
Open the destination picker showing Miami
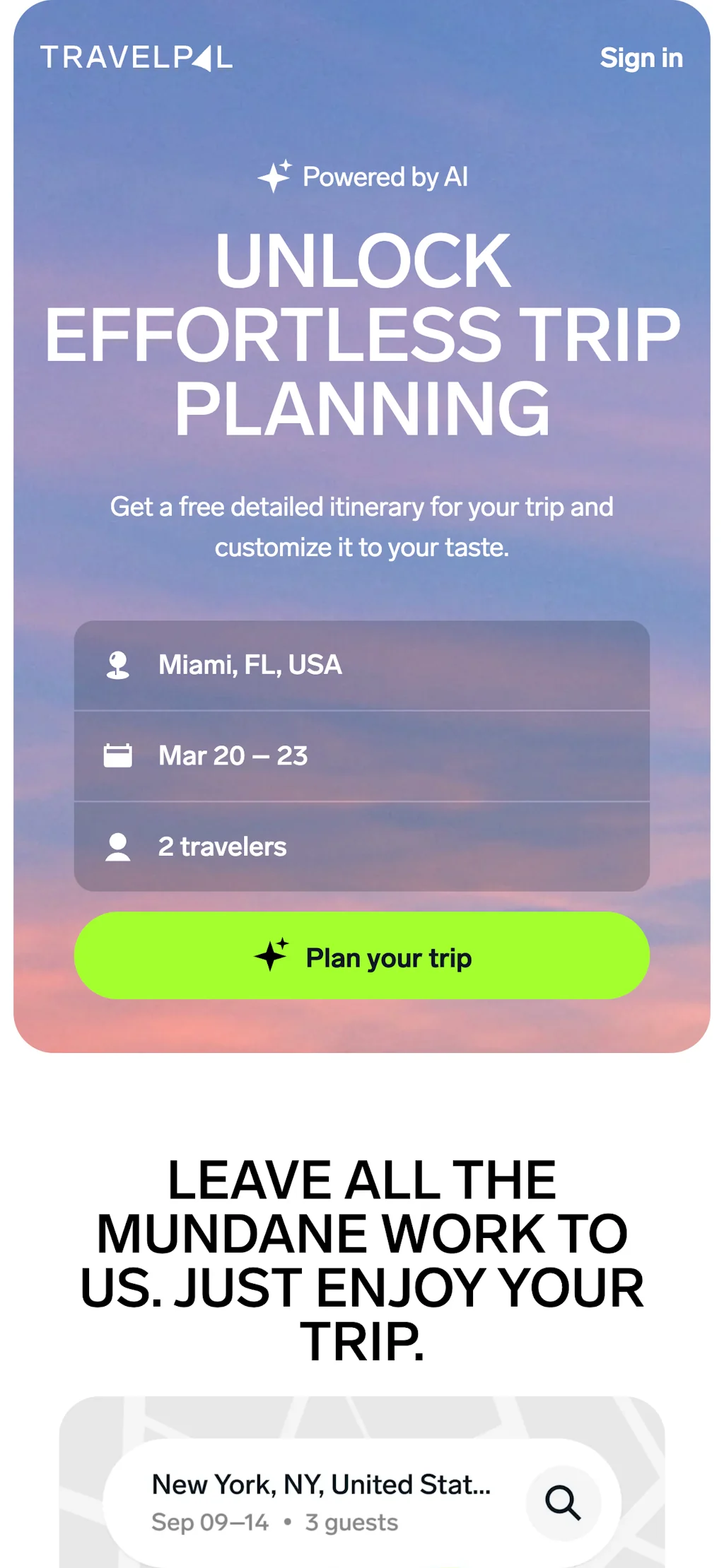(x=362, y=664)
